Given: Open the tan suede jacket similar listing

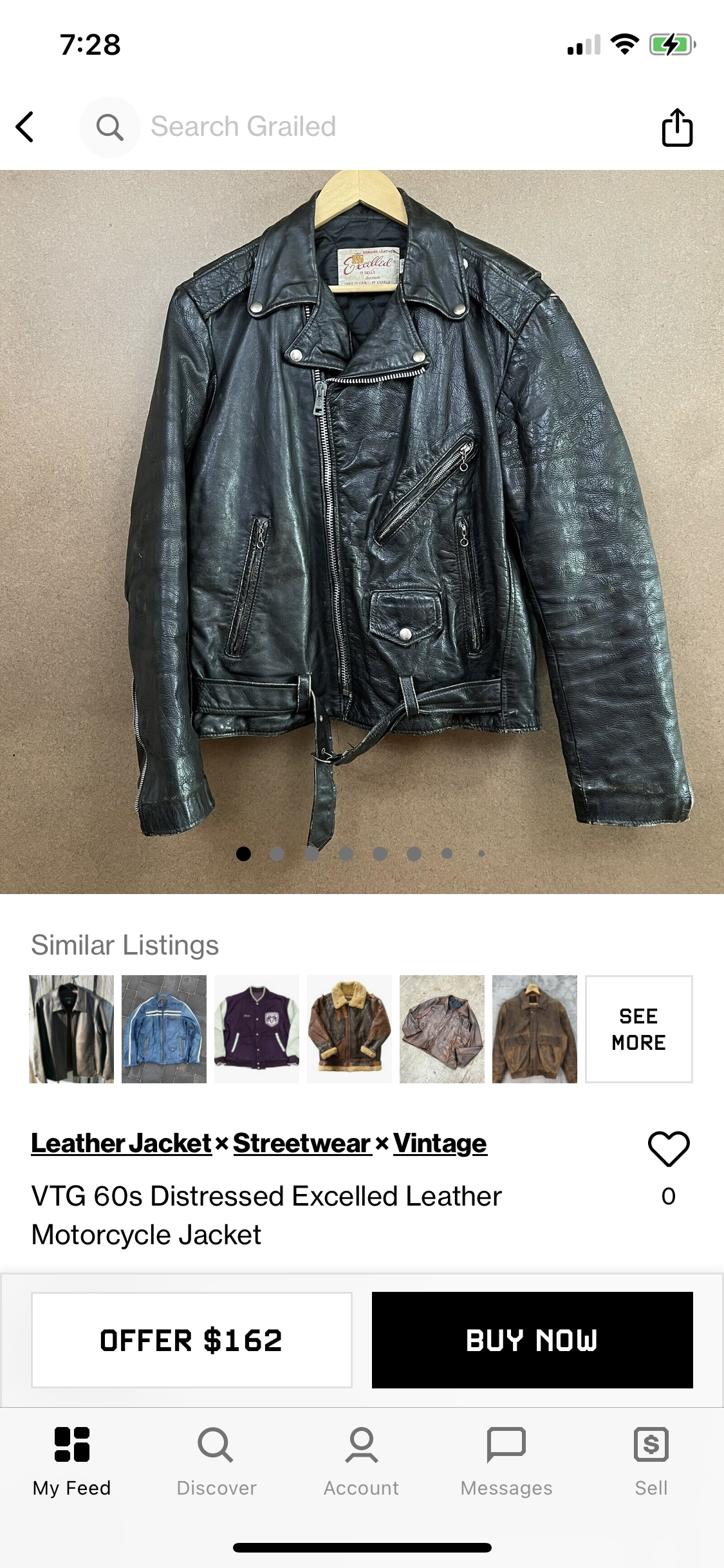Looking at the screenshot, I should coord(534,1029).
